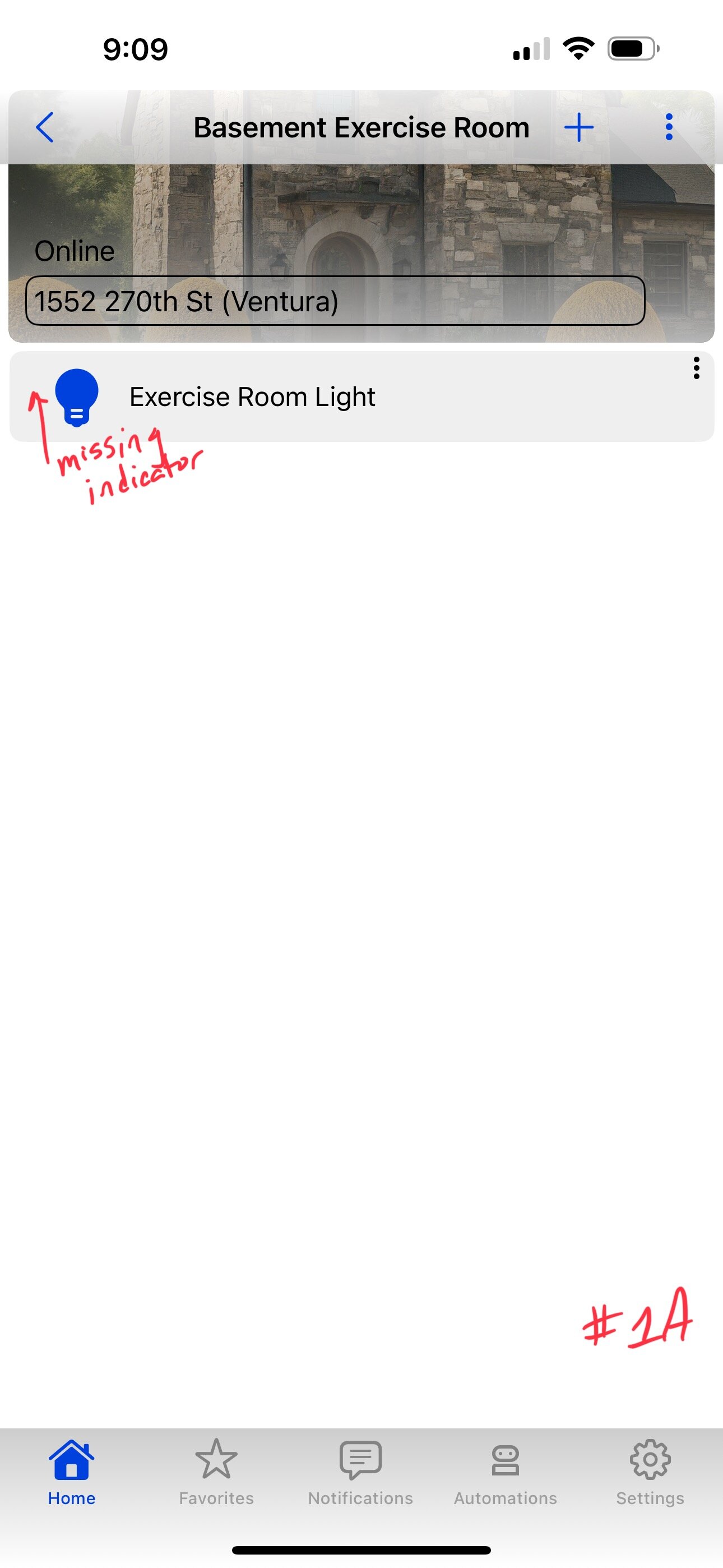Add a new device with plus icon
This screenshot has width=723, height=1568.
[x=579, y=128]
